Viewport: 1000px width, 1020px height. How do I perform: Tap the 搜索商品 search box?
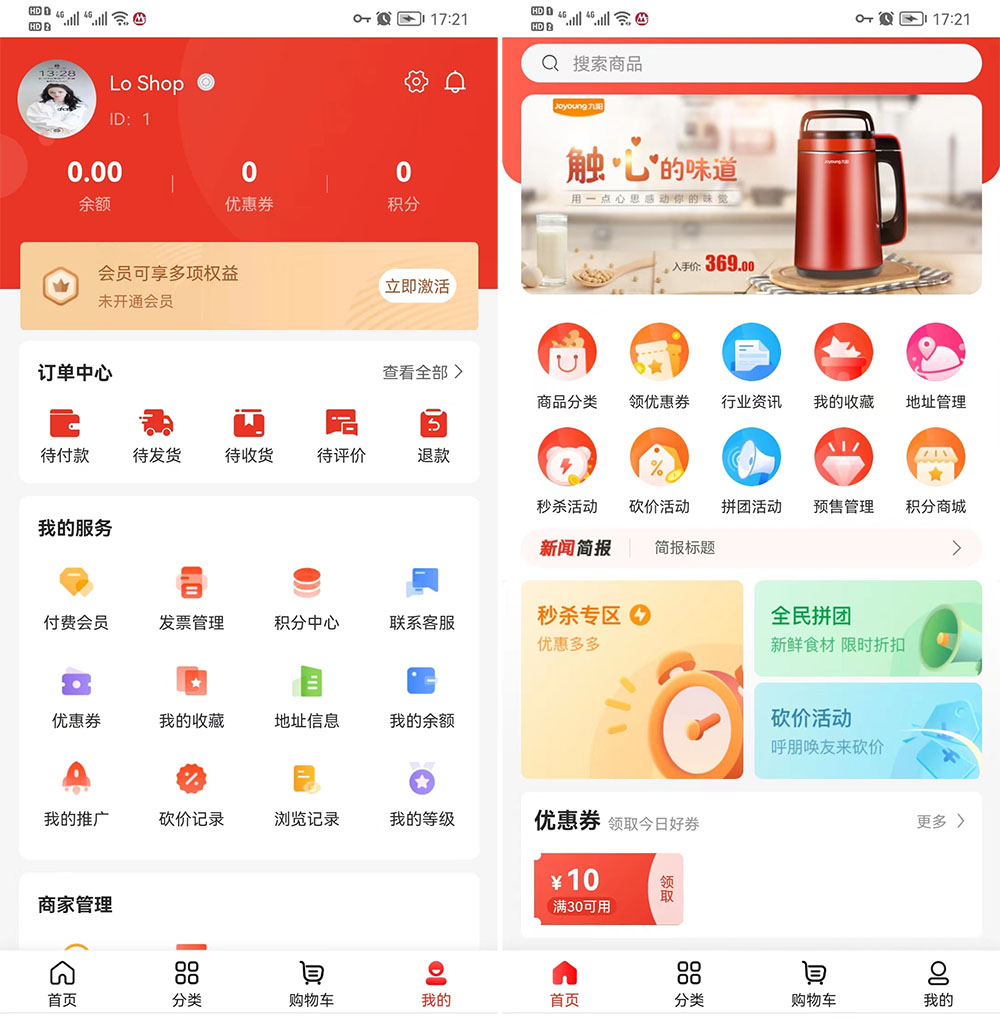(x=750, y=64)
